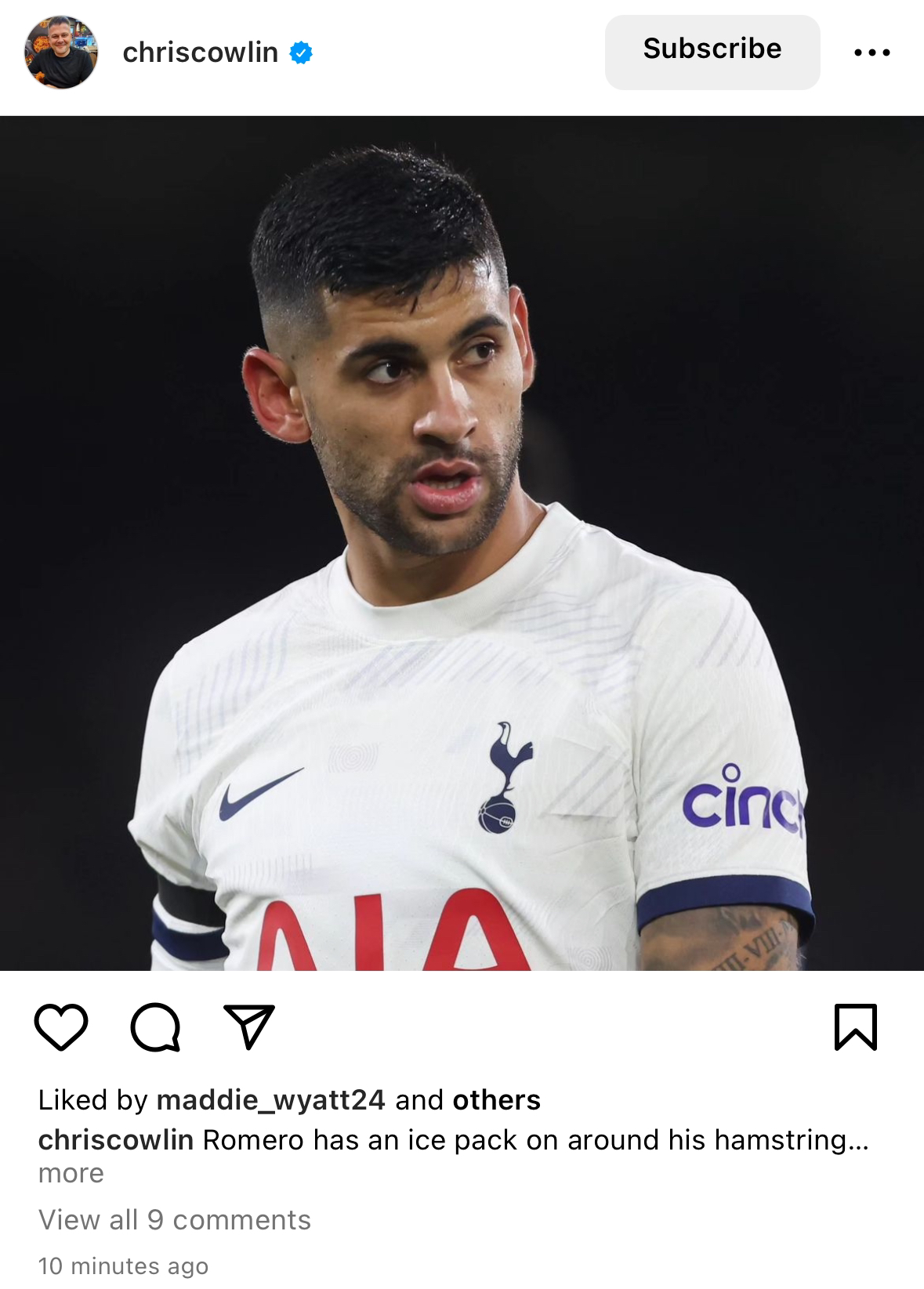Open the chriscowlin username link

coord(200,53)
